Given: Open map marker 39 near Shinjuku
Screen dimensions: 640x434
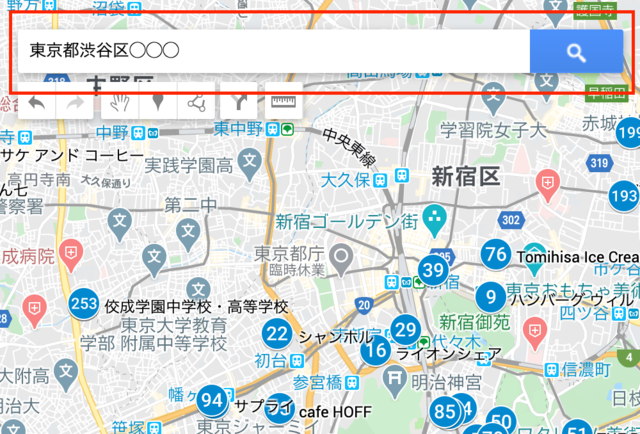Looking at the screenshot, I should 433,269.
